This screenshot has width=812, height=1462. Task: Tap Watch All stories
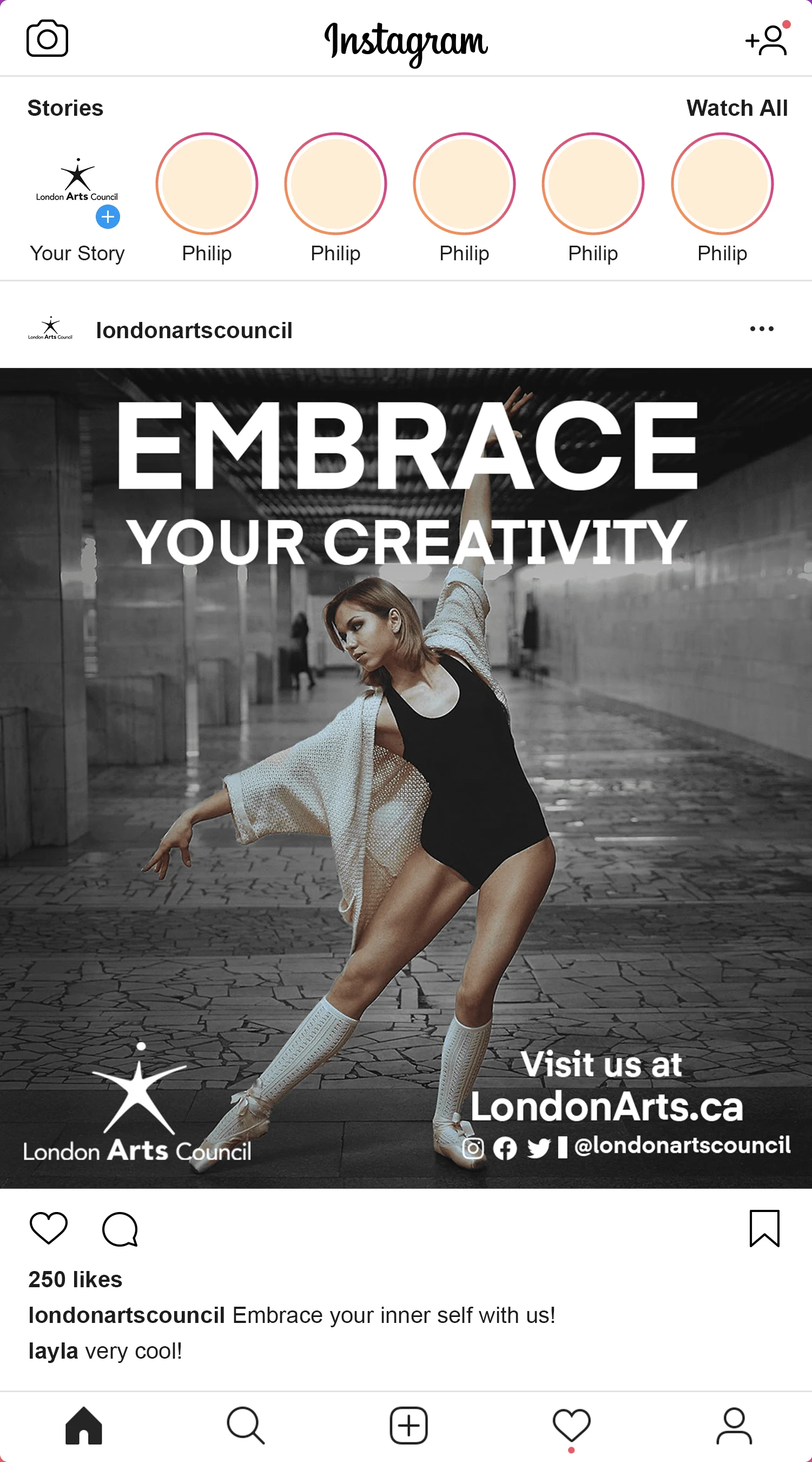pos(736,108)
